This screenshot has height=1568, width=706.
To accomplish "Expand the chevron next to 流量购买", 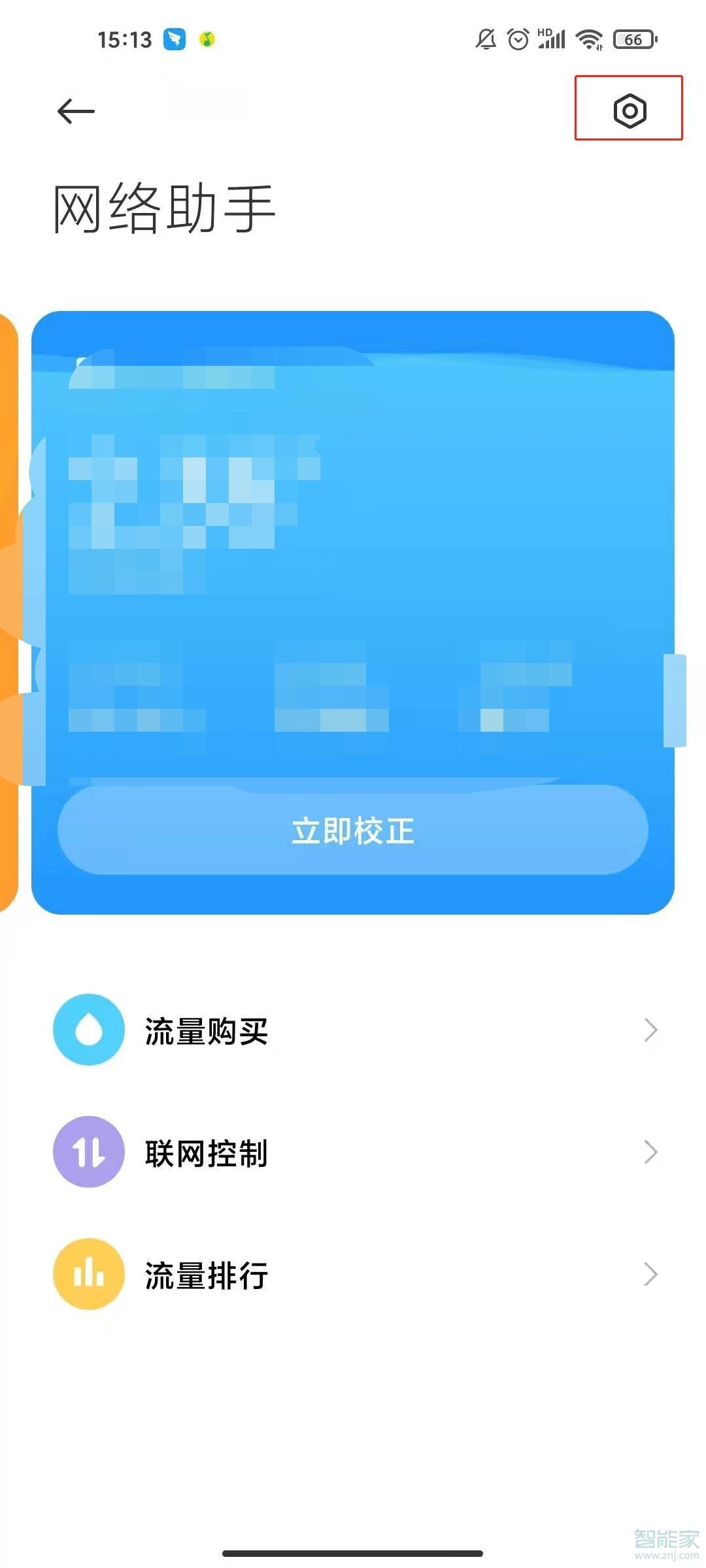I will click(650, 1030).
